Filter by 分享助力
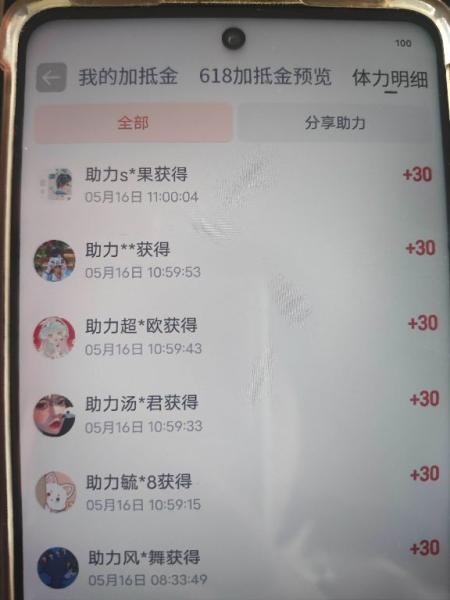The image size is (450, 600). tap(335, 123)
